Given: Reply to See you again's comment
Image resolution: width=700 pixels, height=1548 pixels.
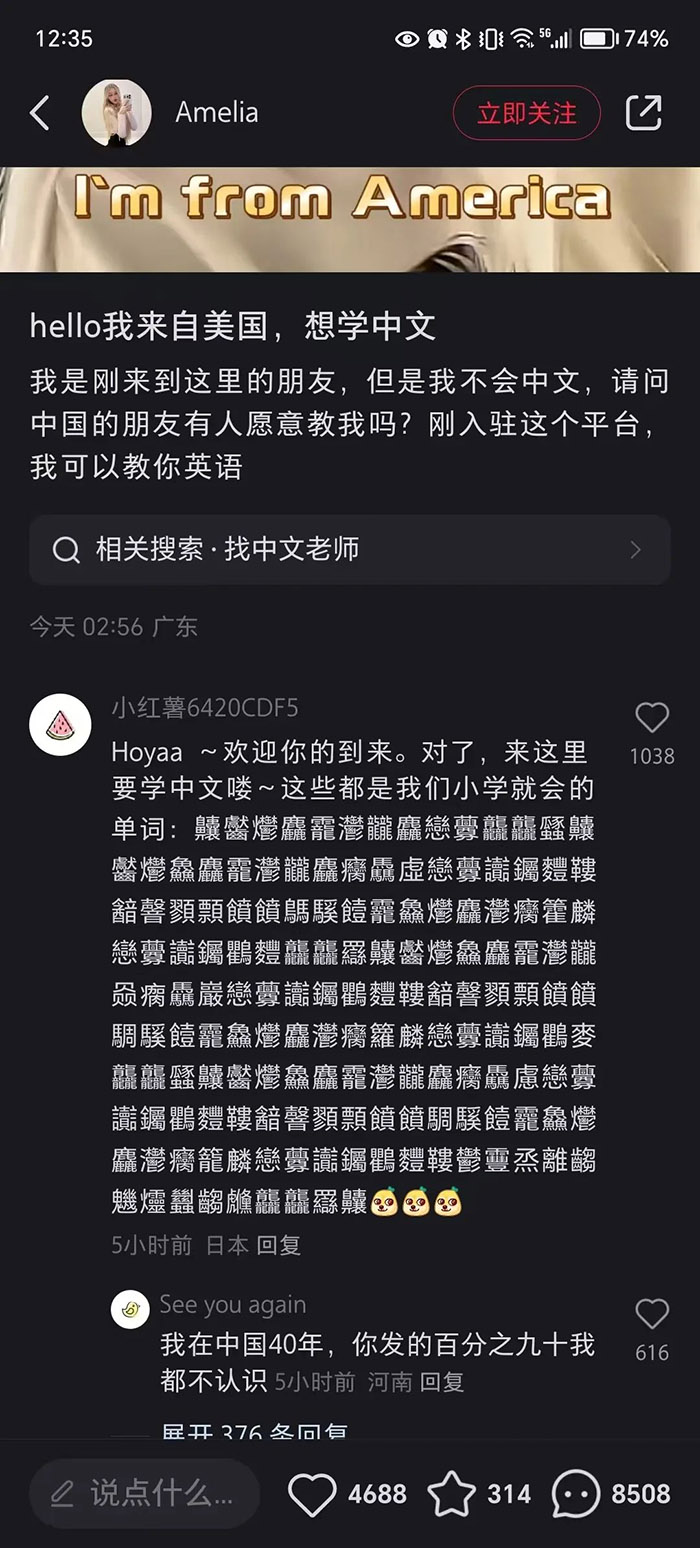Looking at the screenshot, I should coord(441,1382).
